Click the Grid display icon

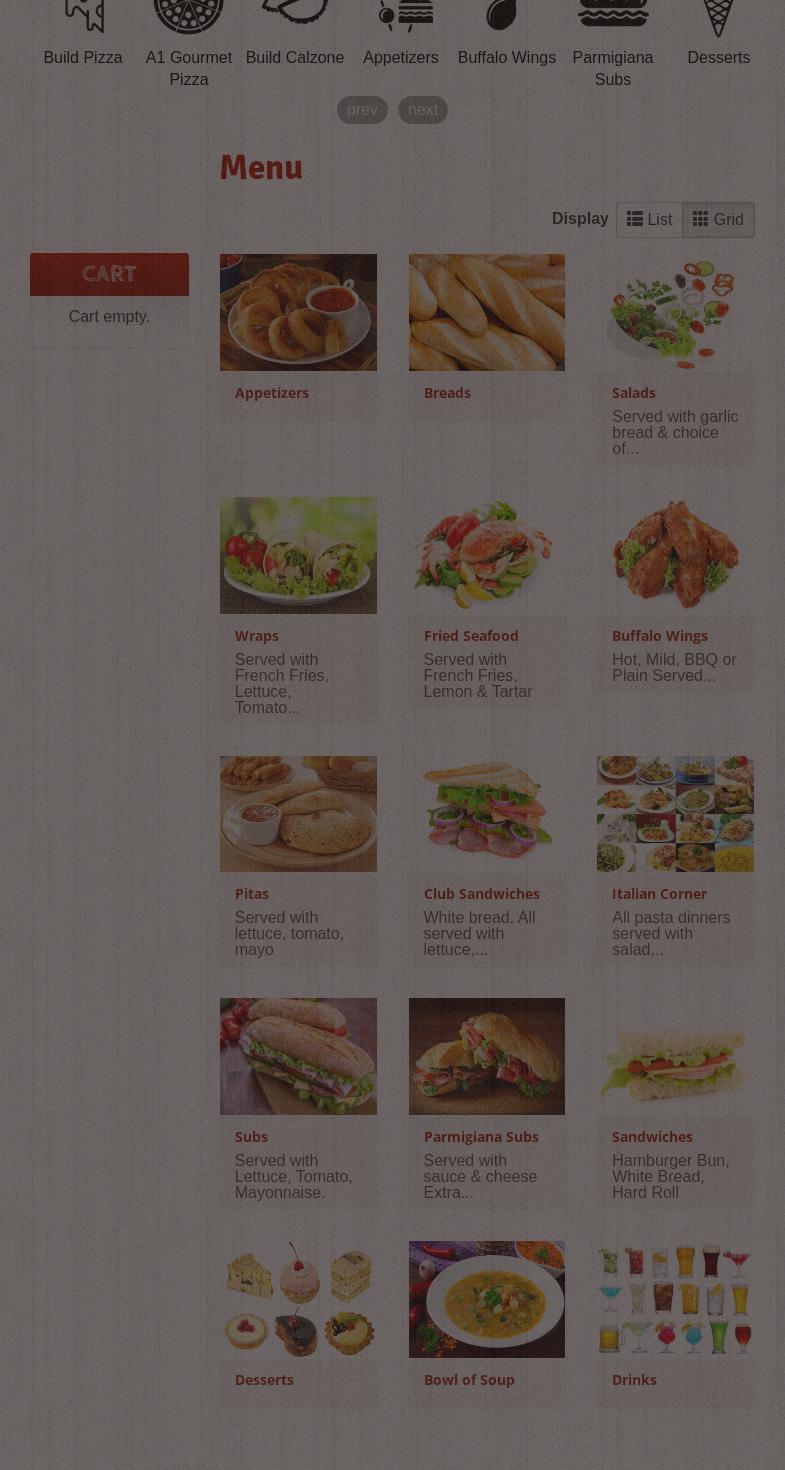[x=700, y=219]
